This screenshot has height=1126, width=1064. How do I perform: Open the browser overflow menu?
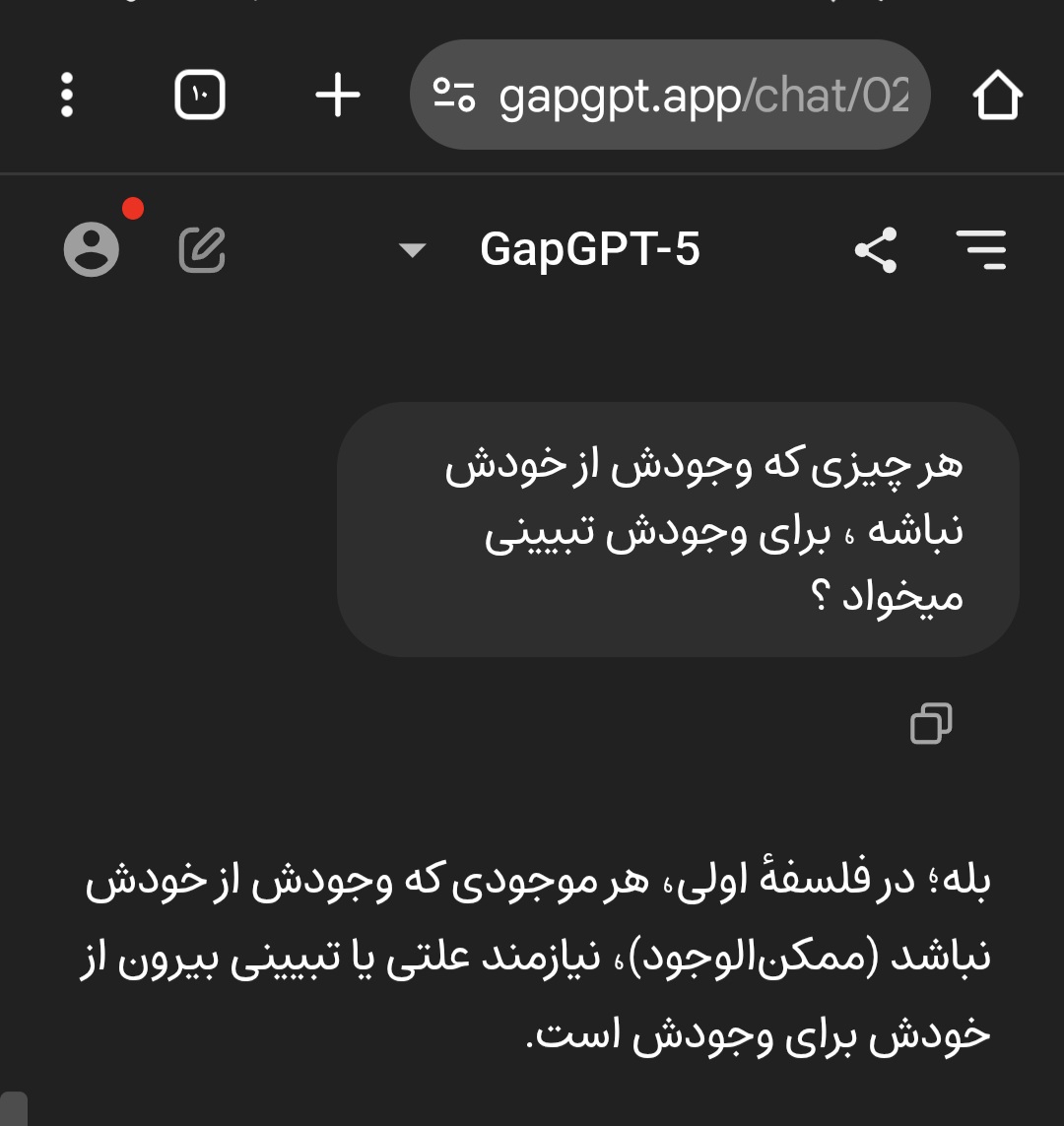(67, 96)
